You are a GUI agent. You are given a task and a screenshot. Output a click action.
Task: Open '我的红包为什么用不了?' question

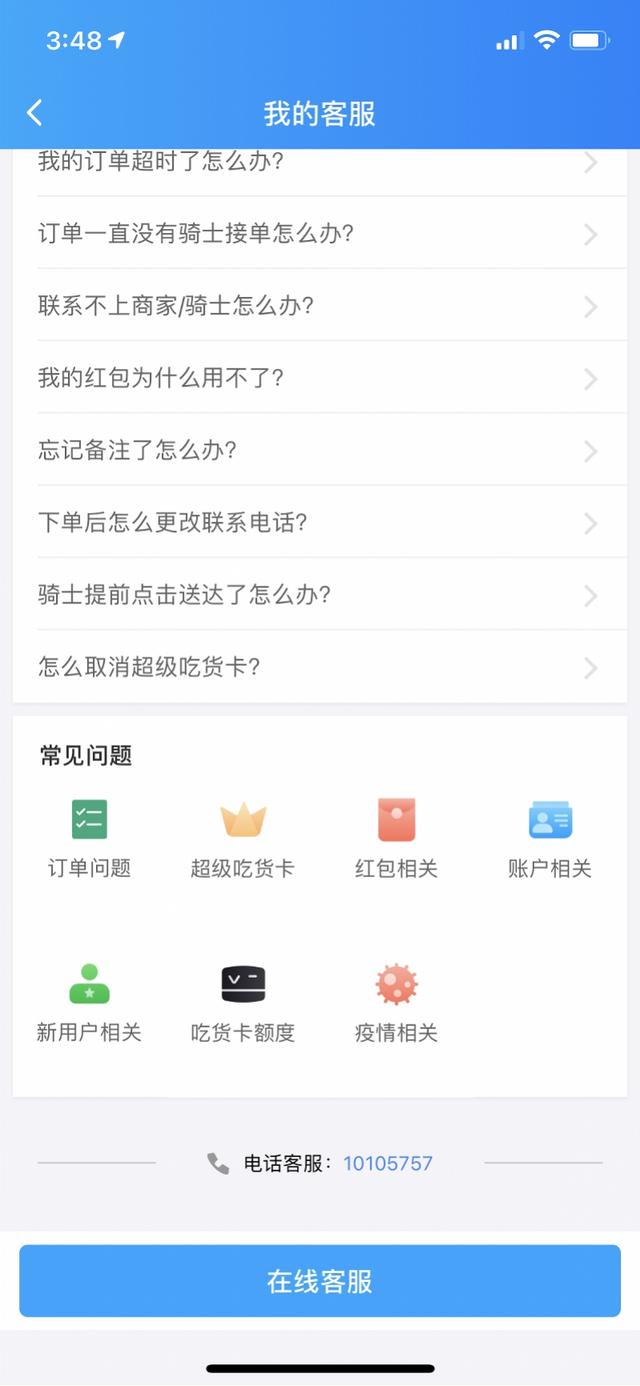point(320,378)
